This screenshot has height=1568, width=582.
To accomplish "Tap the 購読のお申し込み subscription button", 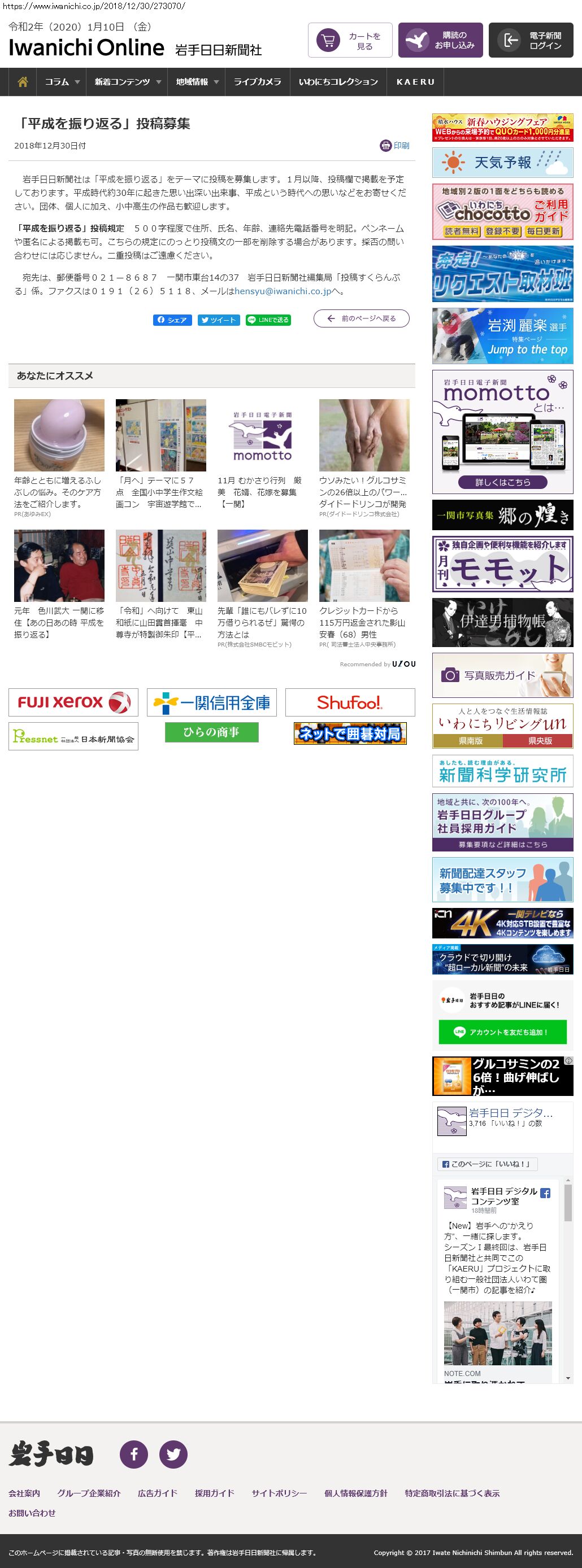I will pyautogui.click(x=441, y=40).
